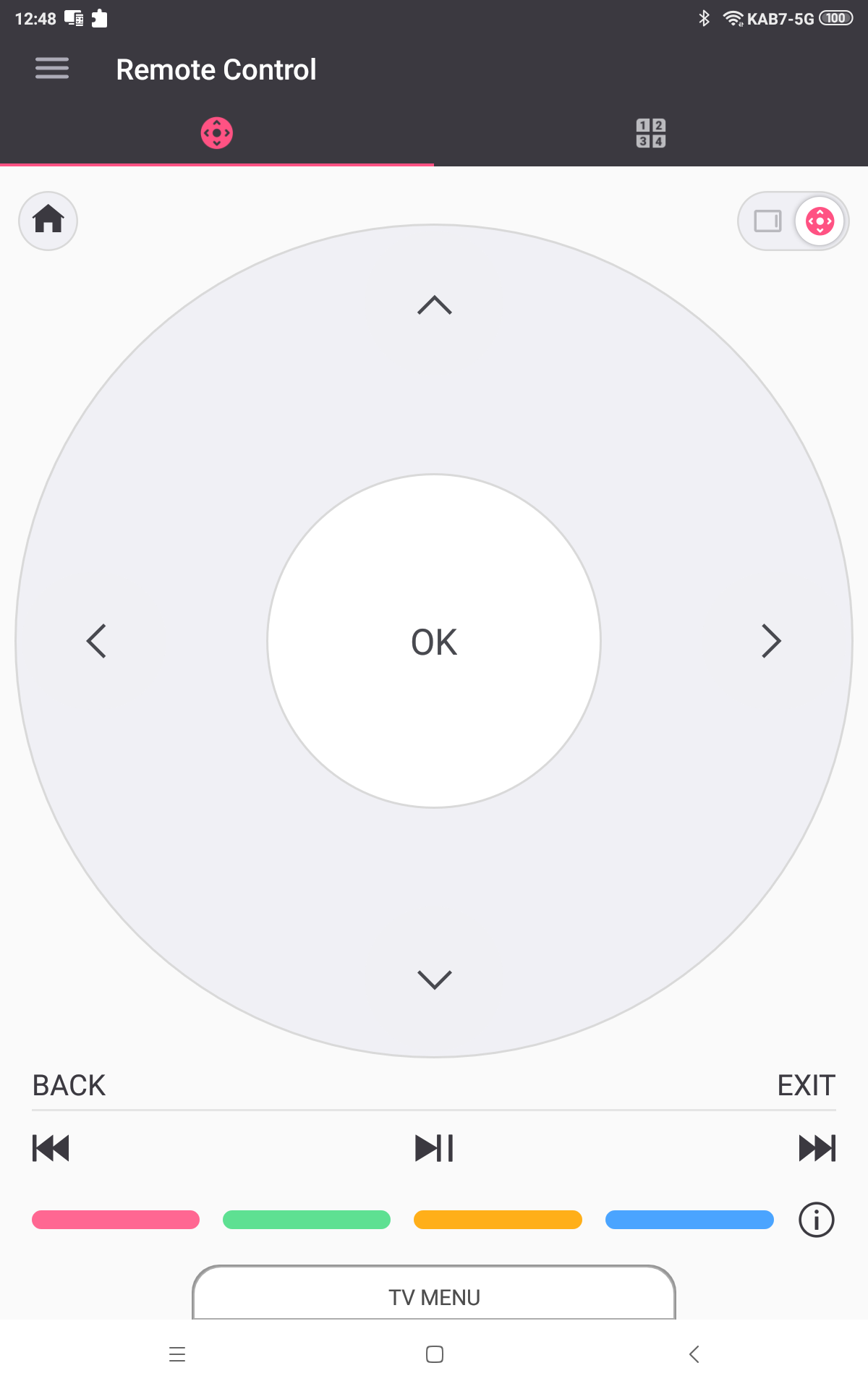
Task: Tap the left arrow on the D-pad
Action: (96, 641)
